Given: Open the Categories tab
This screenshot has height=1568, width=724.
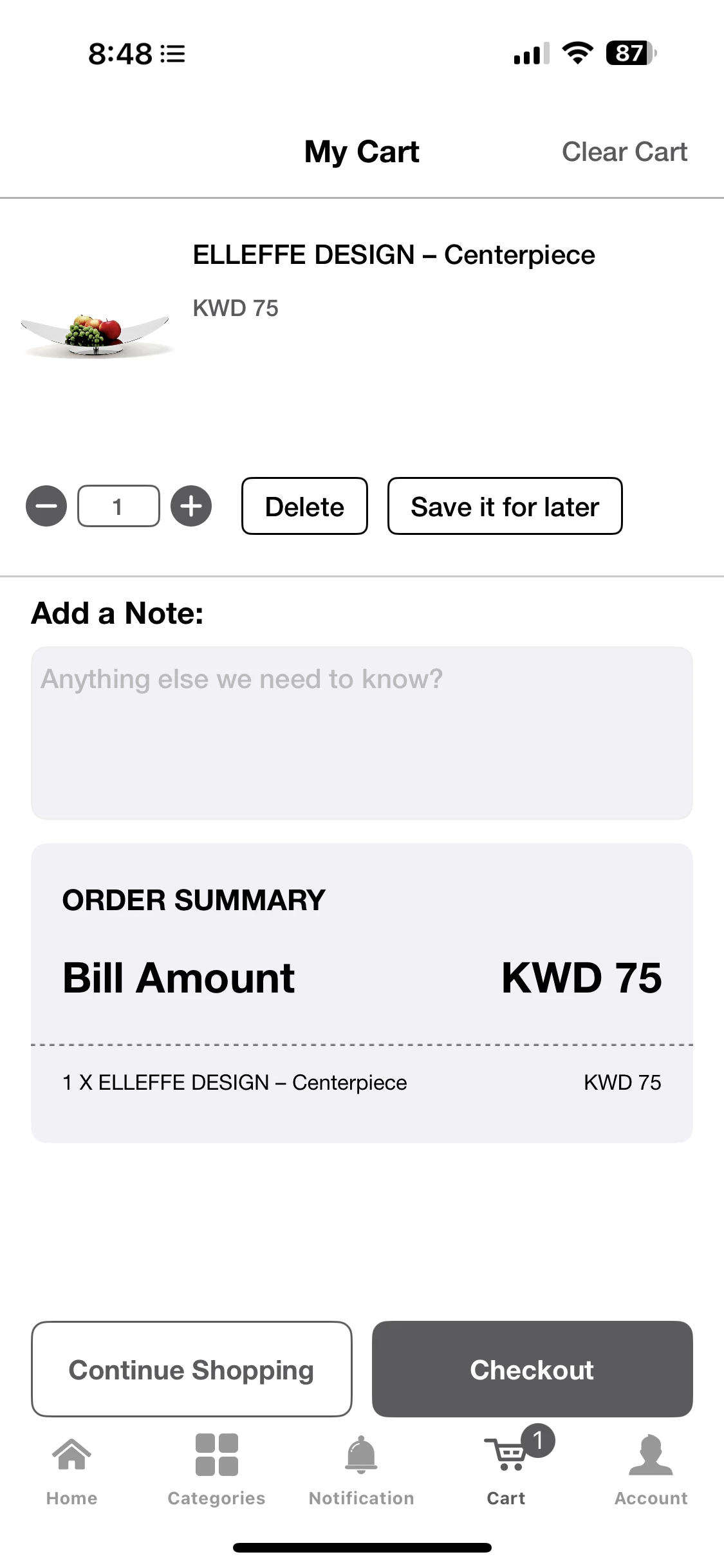Looking at the screenshot, I should click(x=216, y=1470).
